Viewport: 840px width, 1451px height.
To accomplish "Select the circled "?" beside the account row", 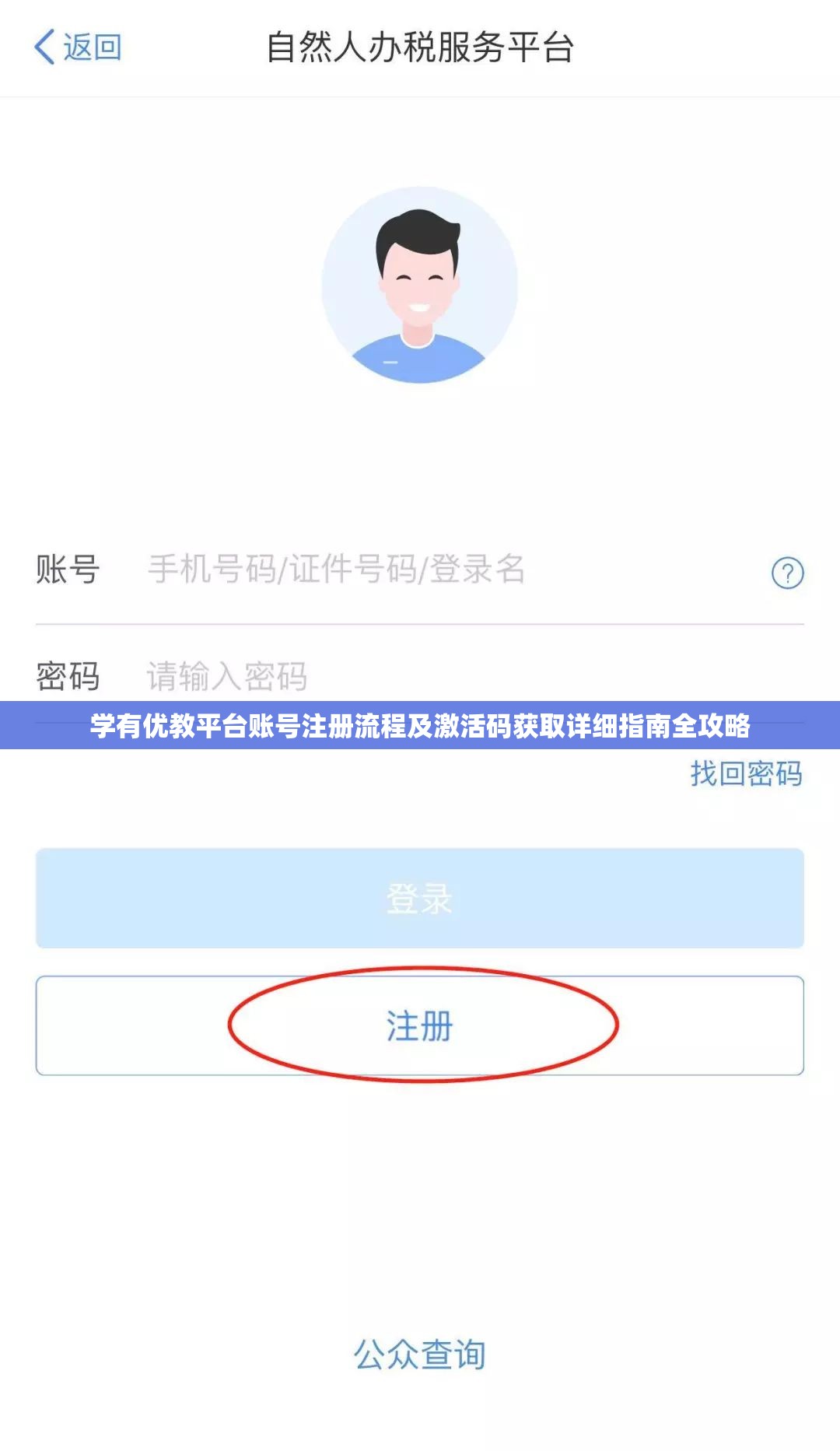I will [x=789, y=573].
